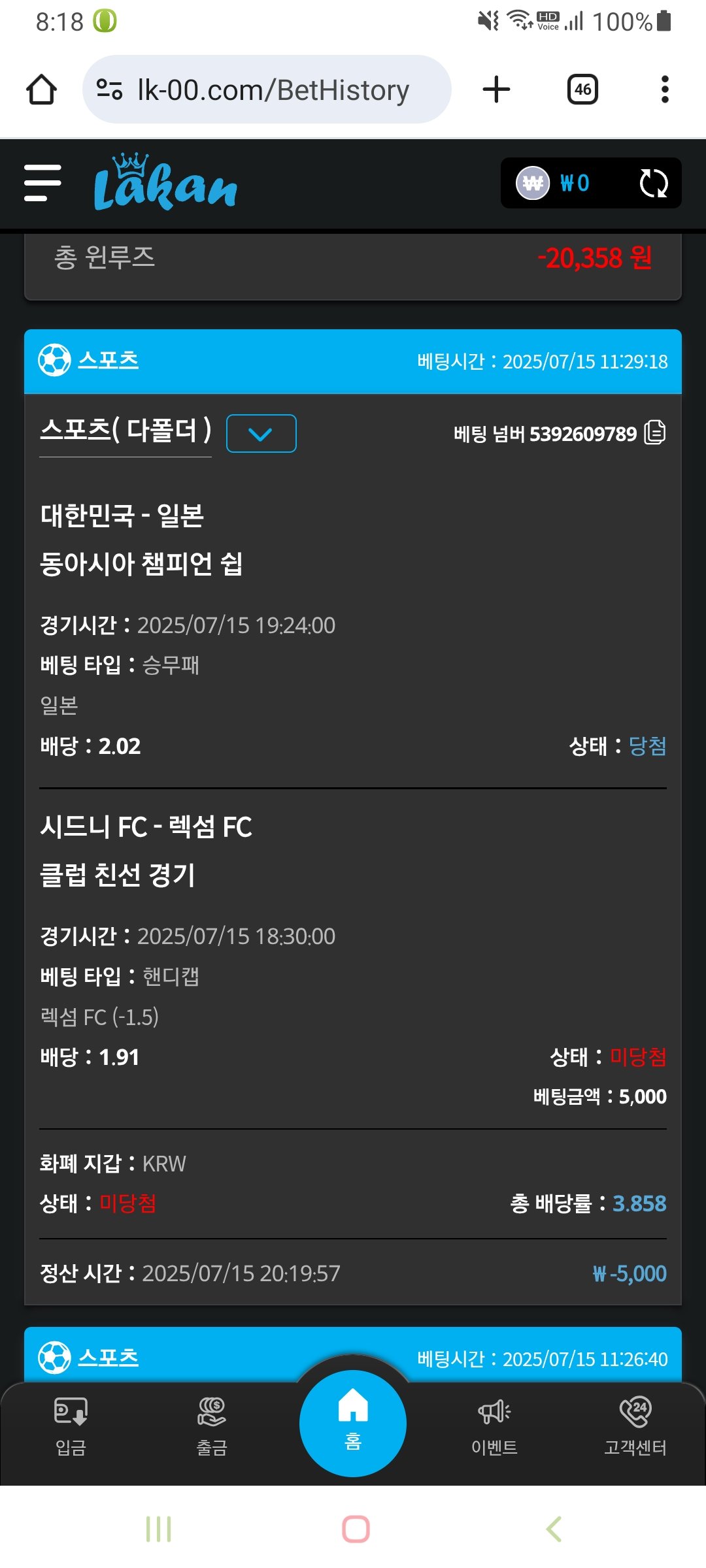Open the hamburger drawer menu

click(x=42, y=183)
